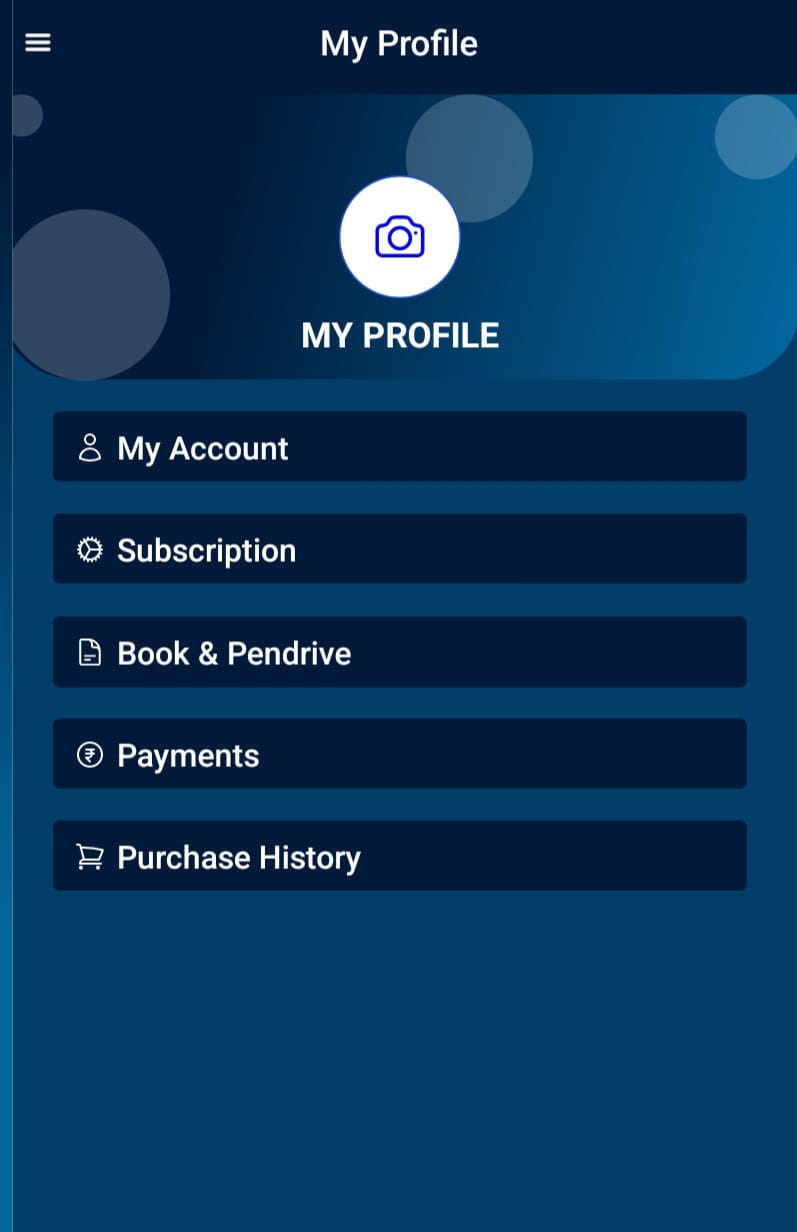
Task: Open Purchase History
Action: (399, 856)
